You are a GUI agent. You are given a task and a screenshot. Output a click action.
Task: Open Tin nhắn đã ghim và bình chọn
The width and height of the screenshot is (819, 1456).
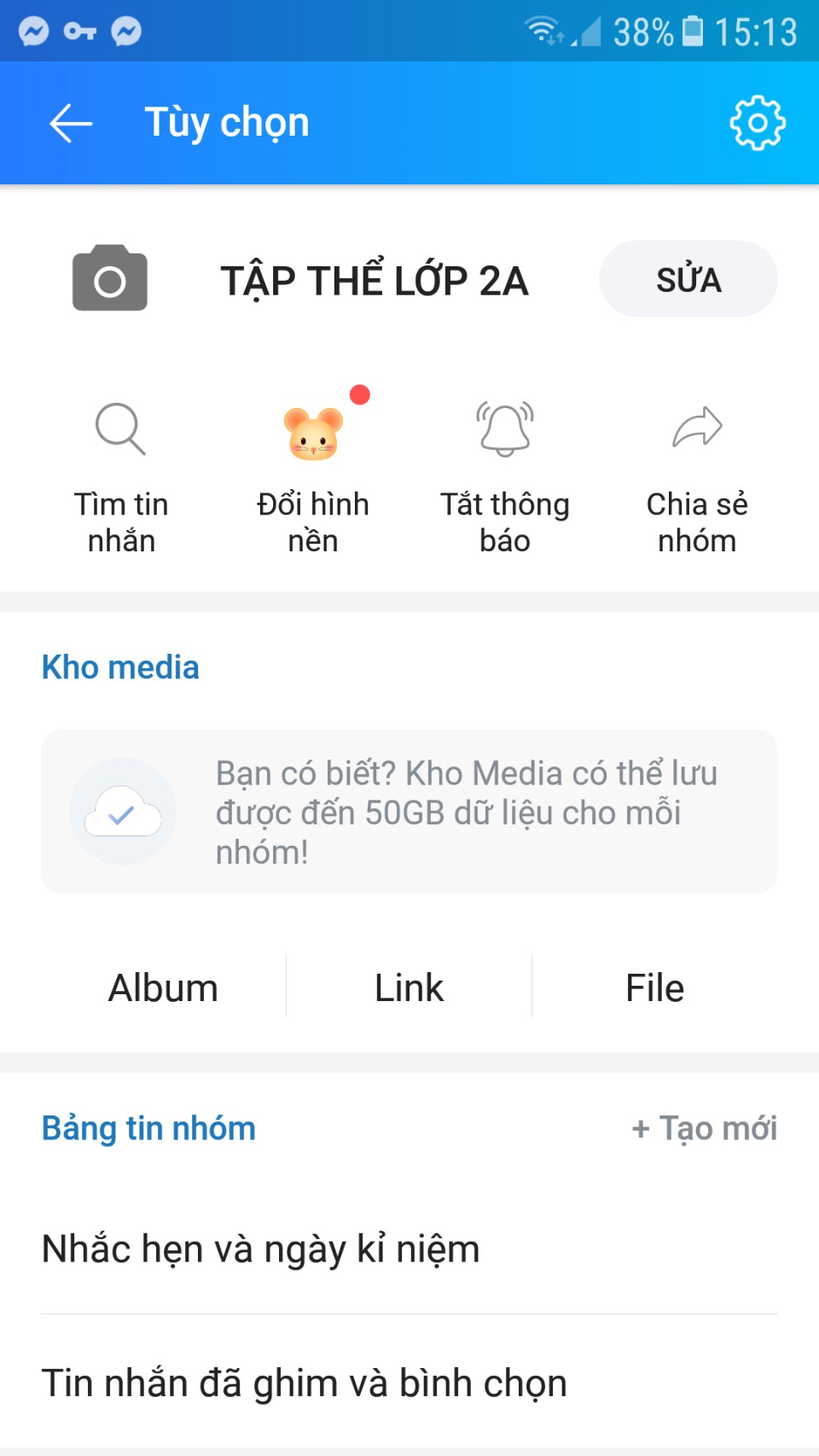pos(409,1383)
